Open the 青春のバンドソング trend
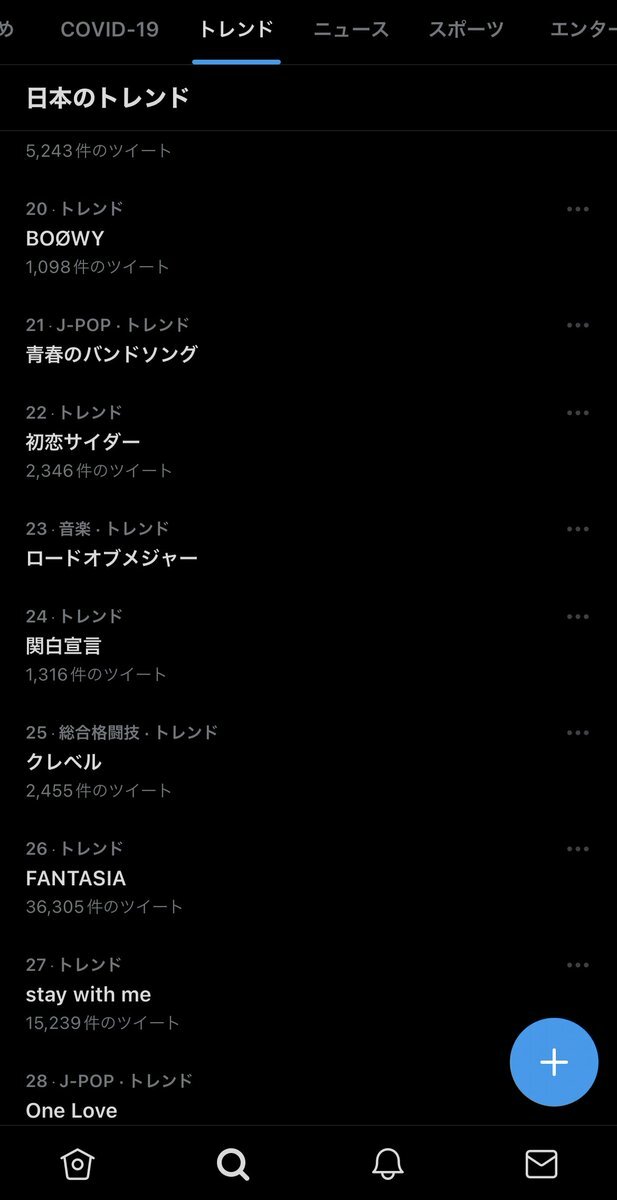The height and width of the screenshot is (1200, 617). [112, 354]
